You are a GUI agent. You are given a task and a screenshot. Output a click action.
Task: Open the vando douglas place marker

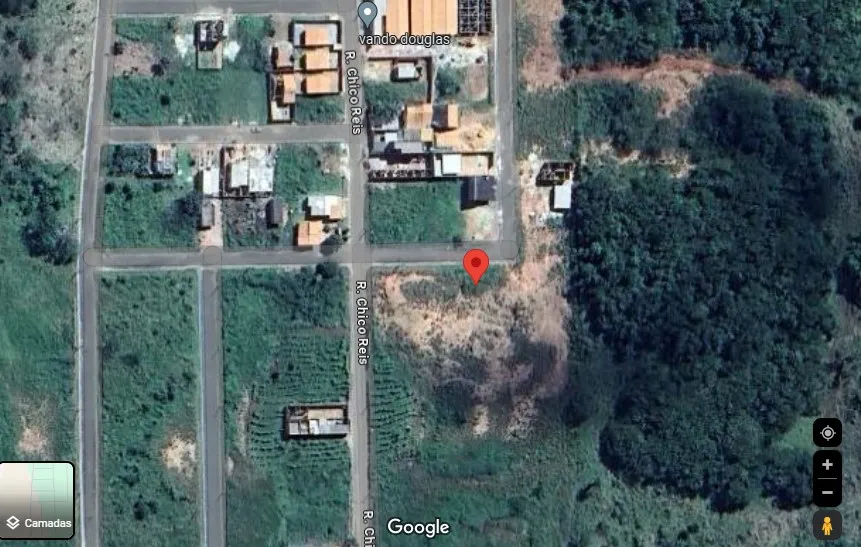tap(368, 15)
